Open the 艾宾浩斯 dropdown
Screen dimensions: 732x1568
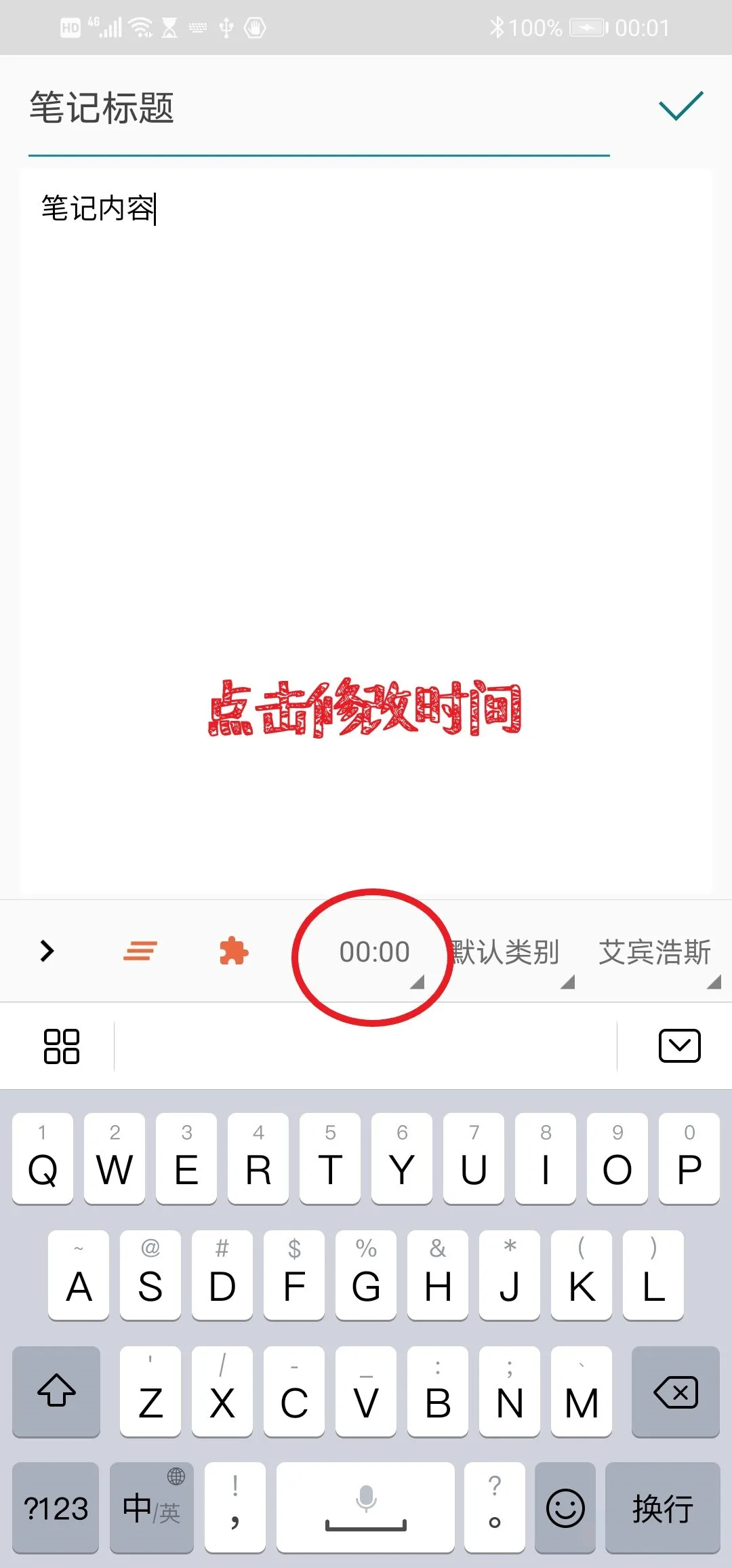pyautogui.click(x=655, y=952)
